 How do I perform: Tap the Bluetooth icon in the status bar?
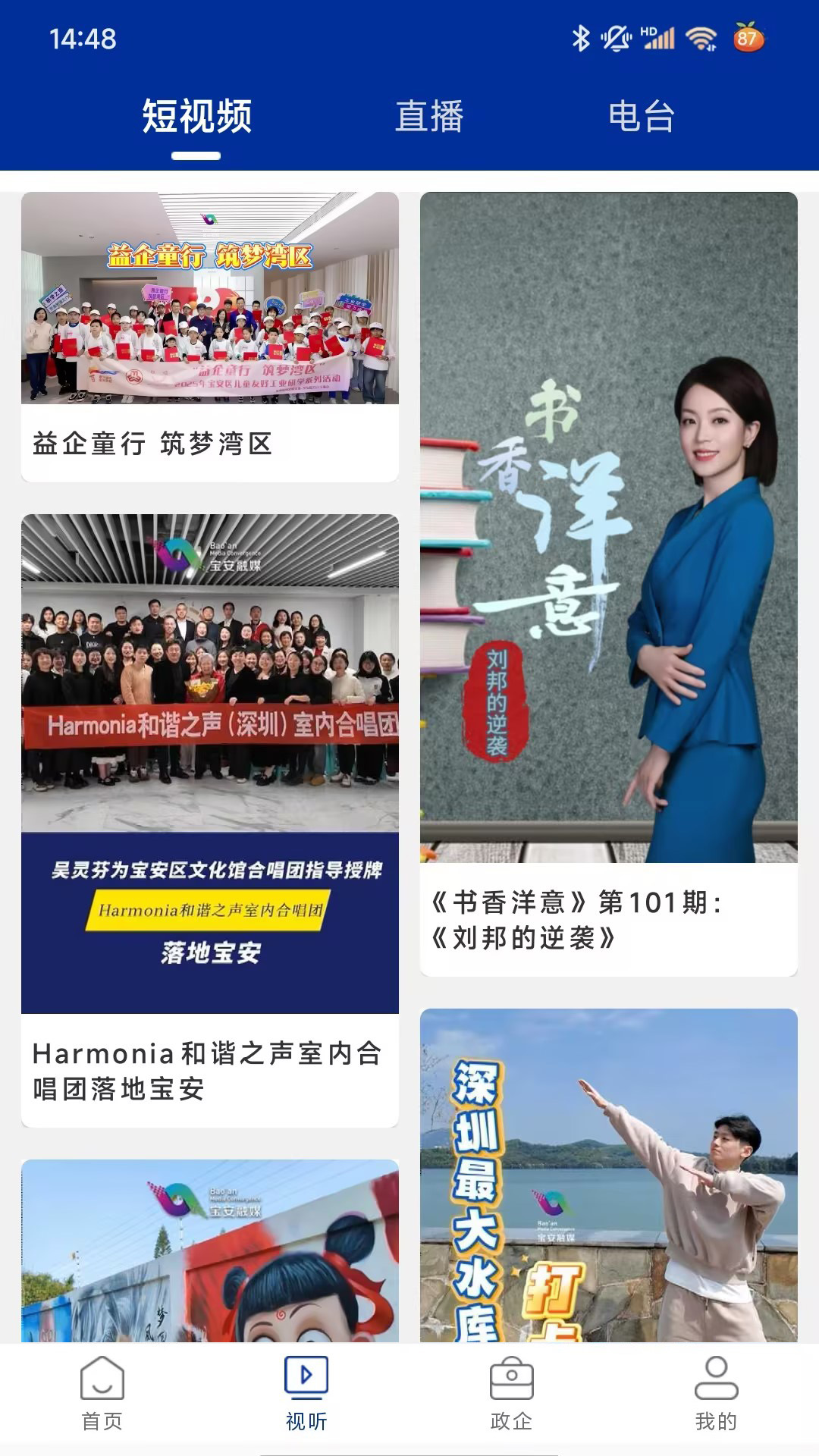pos(582,40)
